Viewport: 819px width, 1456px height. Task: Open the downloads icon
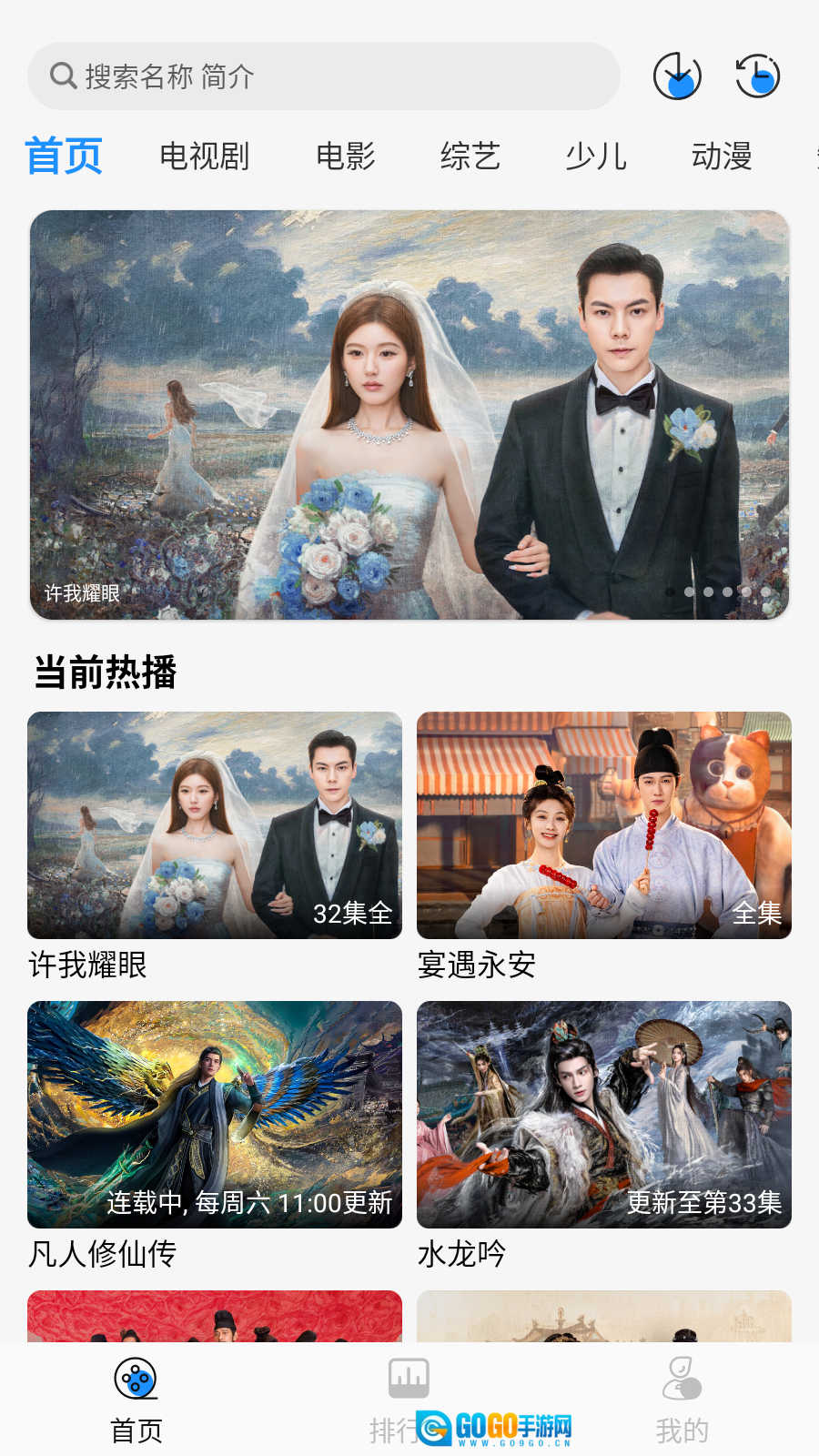coord(677,76)
